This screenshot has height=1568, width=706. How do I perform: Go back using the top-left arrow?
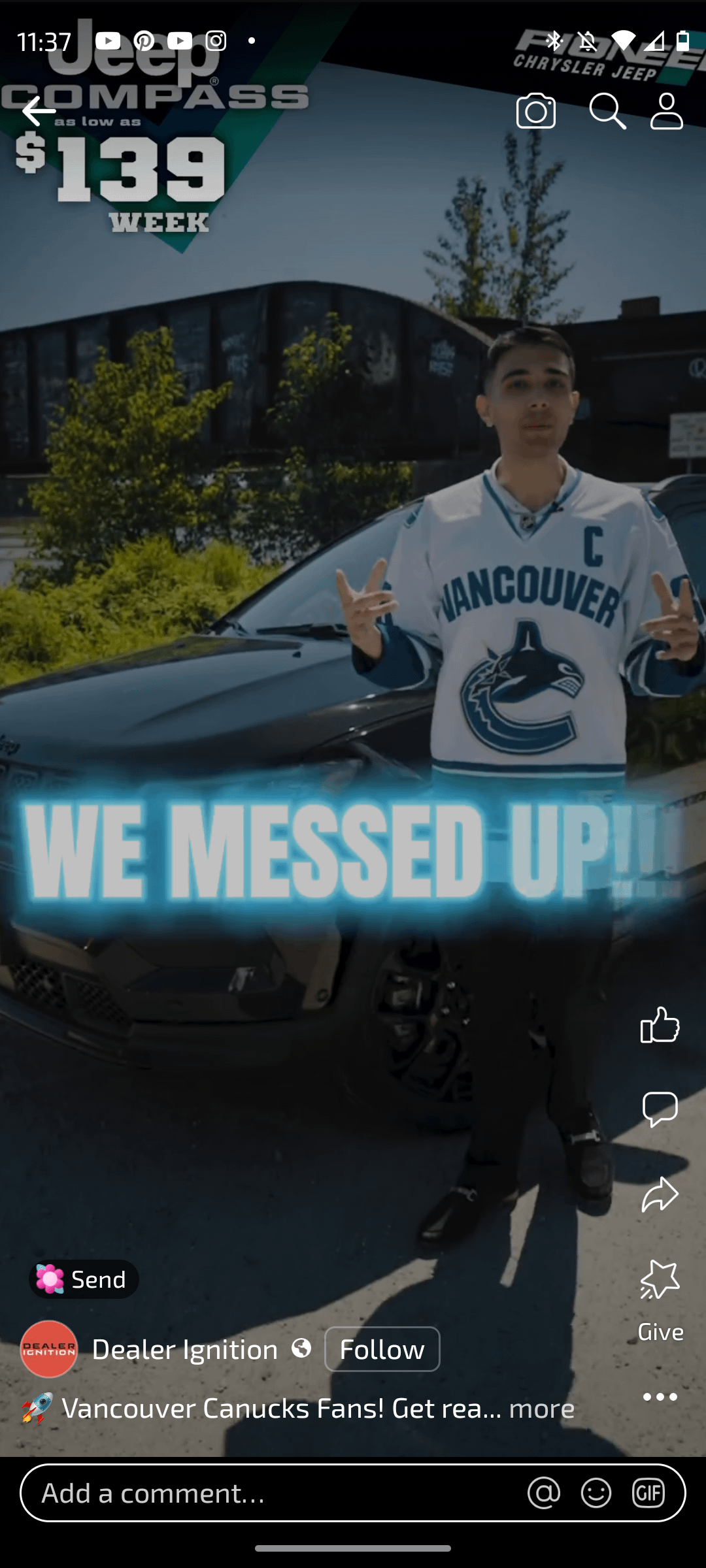coord(39,111)
